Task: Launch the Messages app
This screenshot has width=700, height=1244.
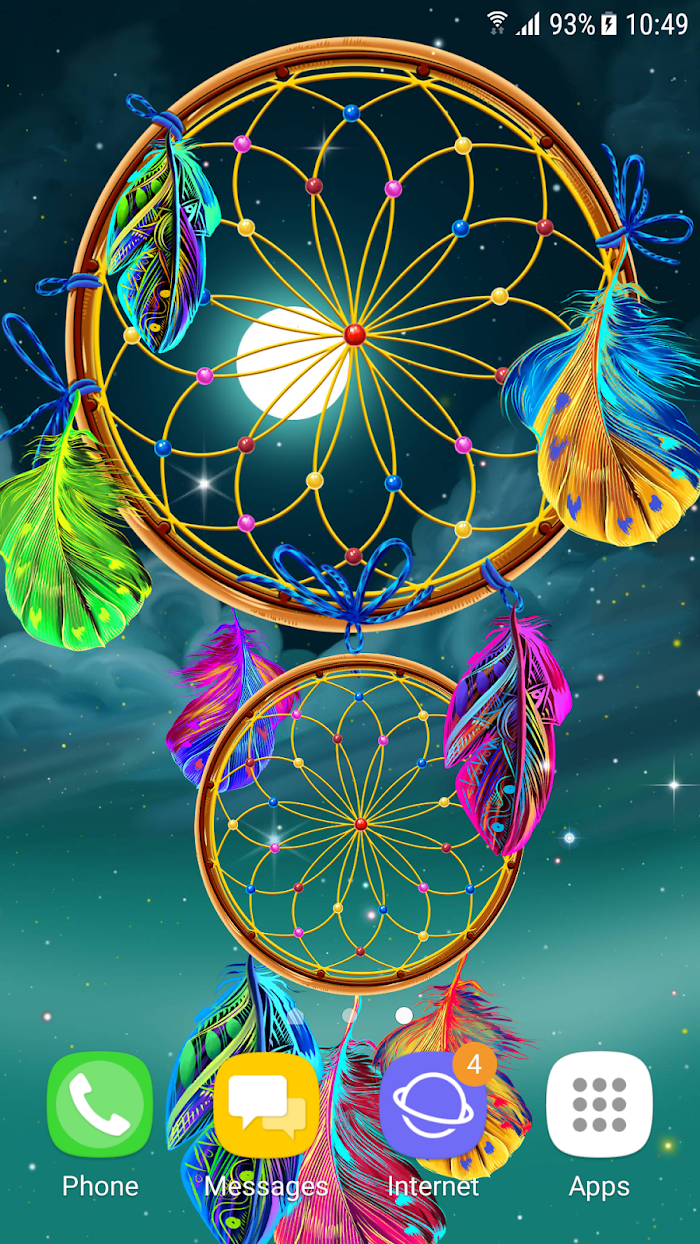Action: [x=266, y=1104]
